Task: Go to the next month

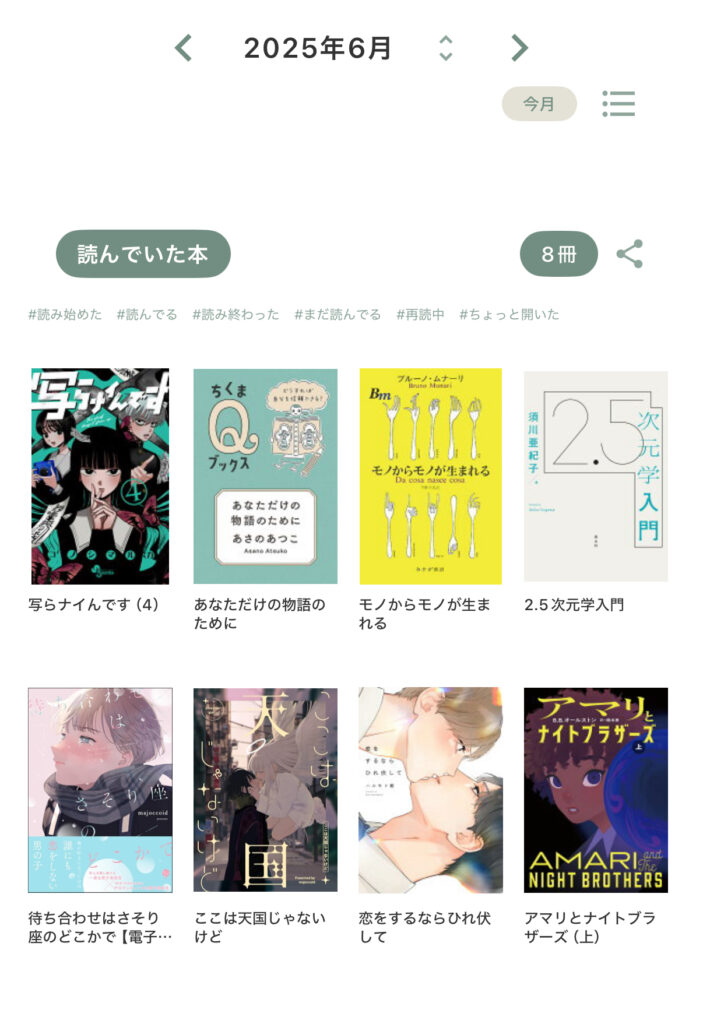Action: (x=518, y=47)
